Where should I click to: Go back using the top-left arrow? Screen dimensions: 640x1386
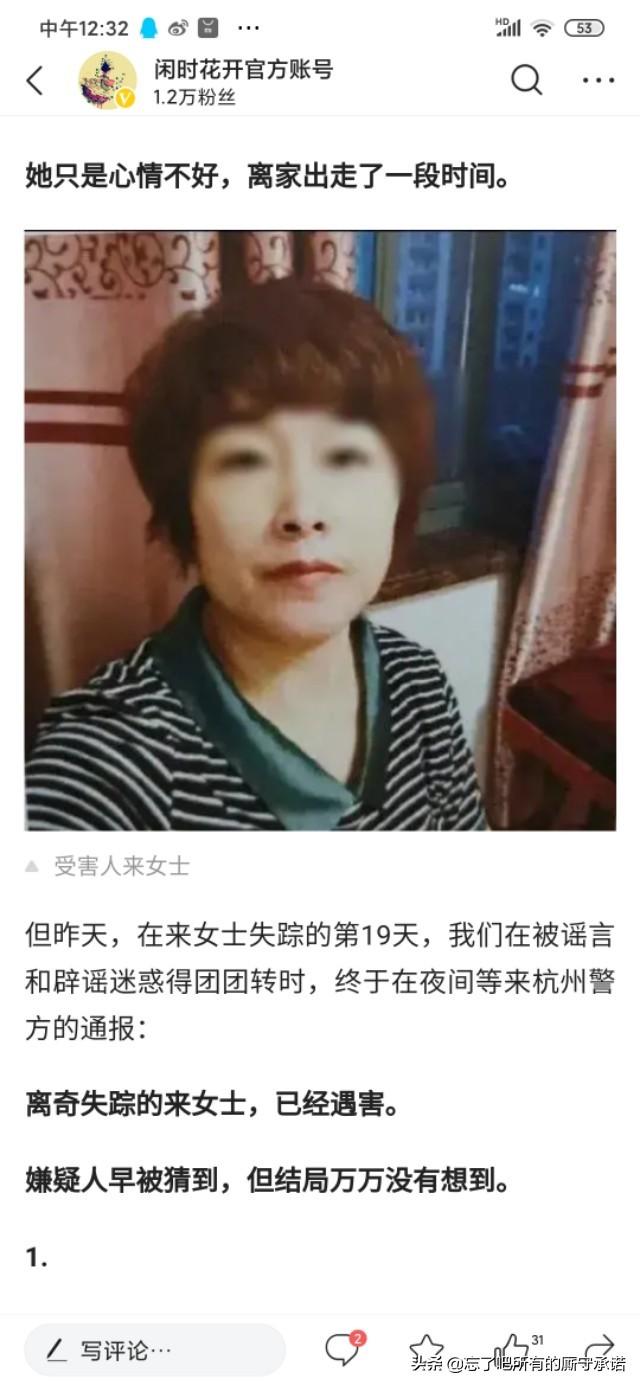click(x=35, y=81)
